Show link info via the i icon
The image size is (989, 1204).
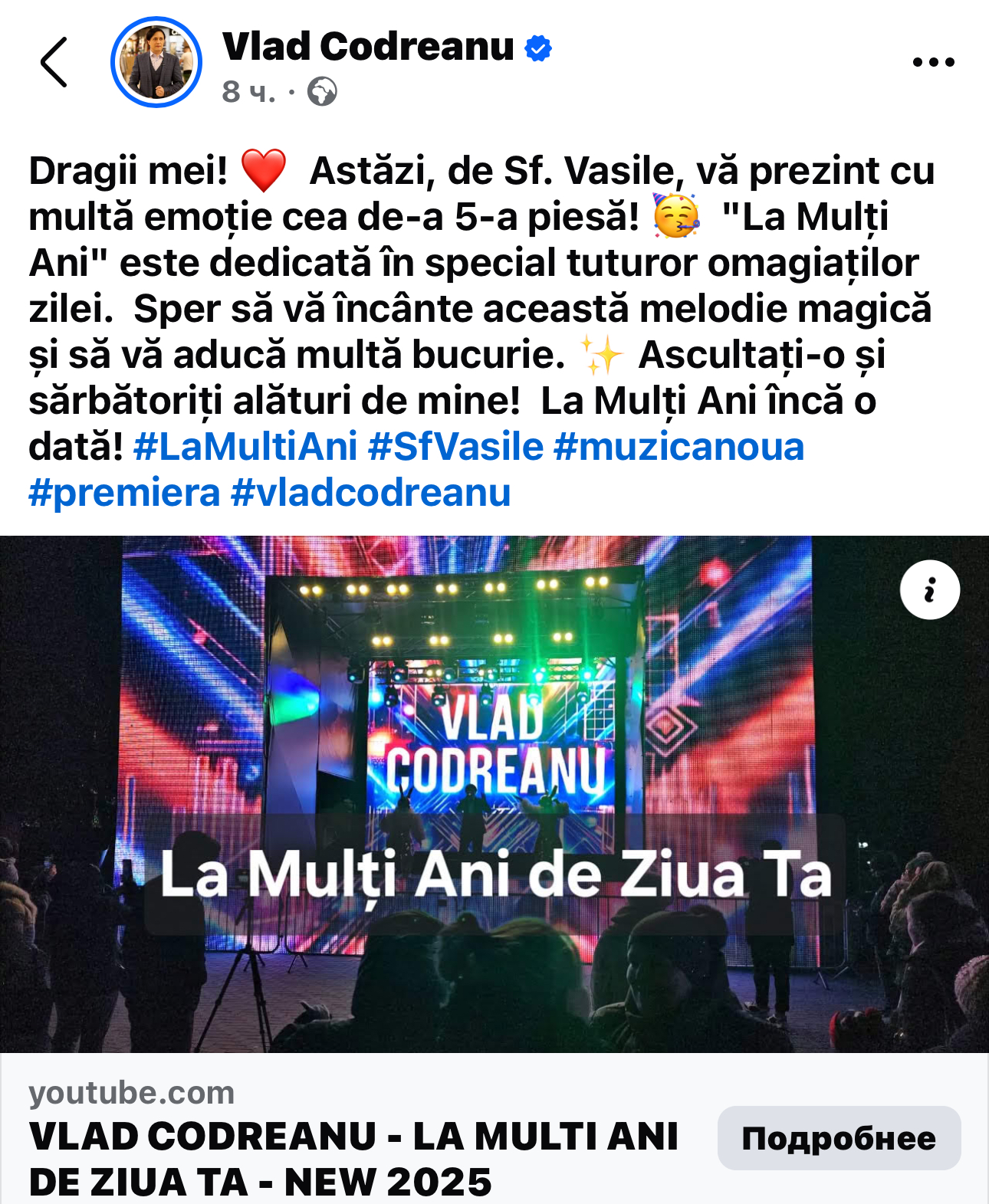point(929,590)
